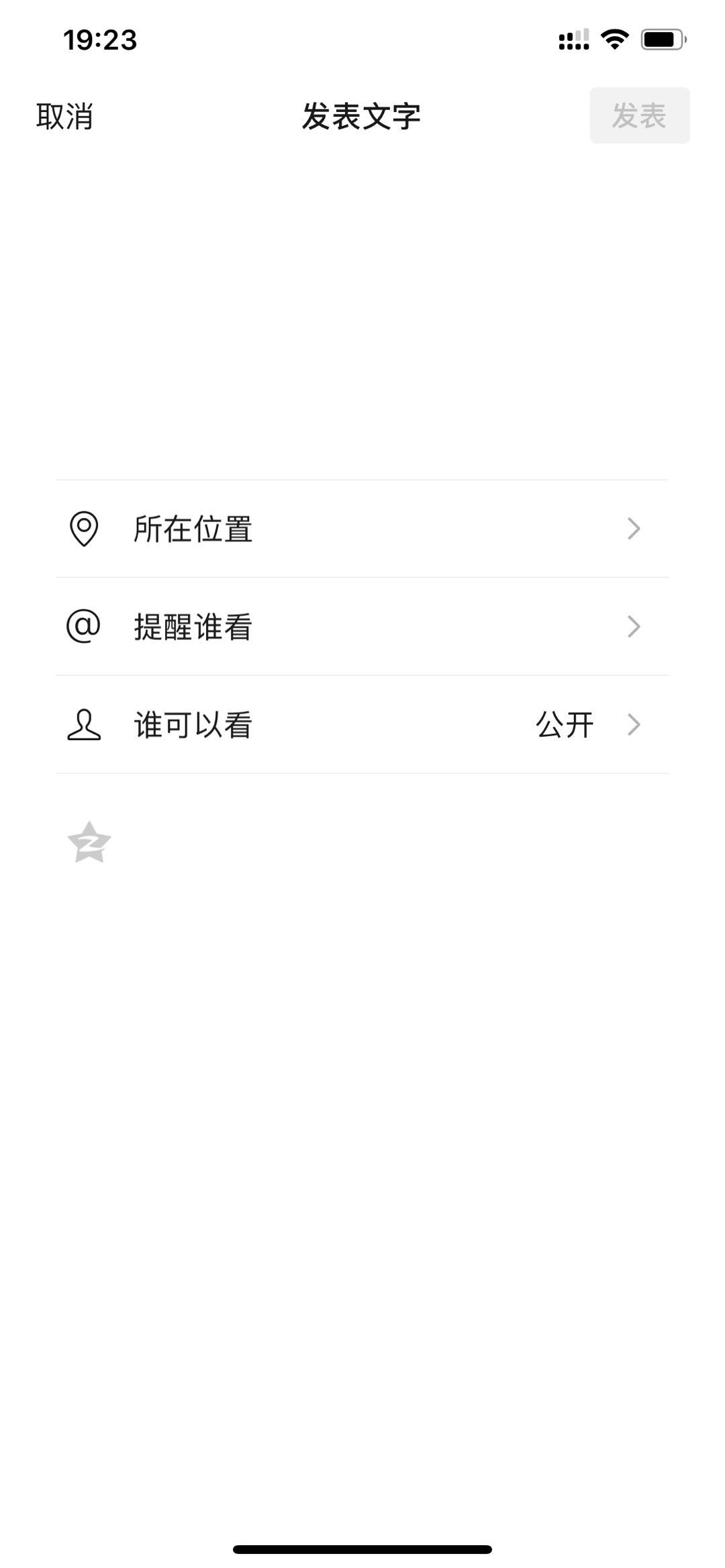Image resolution: width=725 pixels, height=1568 pixels.
Task: Click 取消 to cancel the post
Action: coord(64,115)
